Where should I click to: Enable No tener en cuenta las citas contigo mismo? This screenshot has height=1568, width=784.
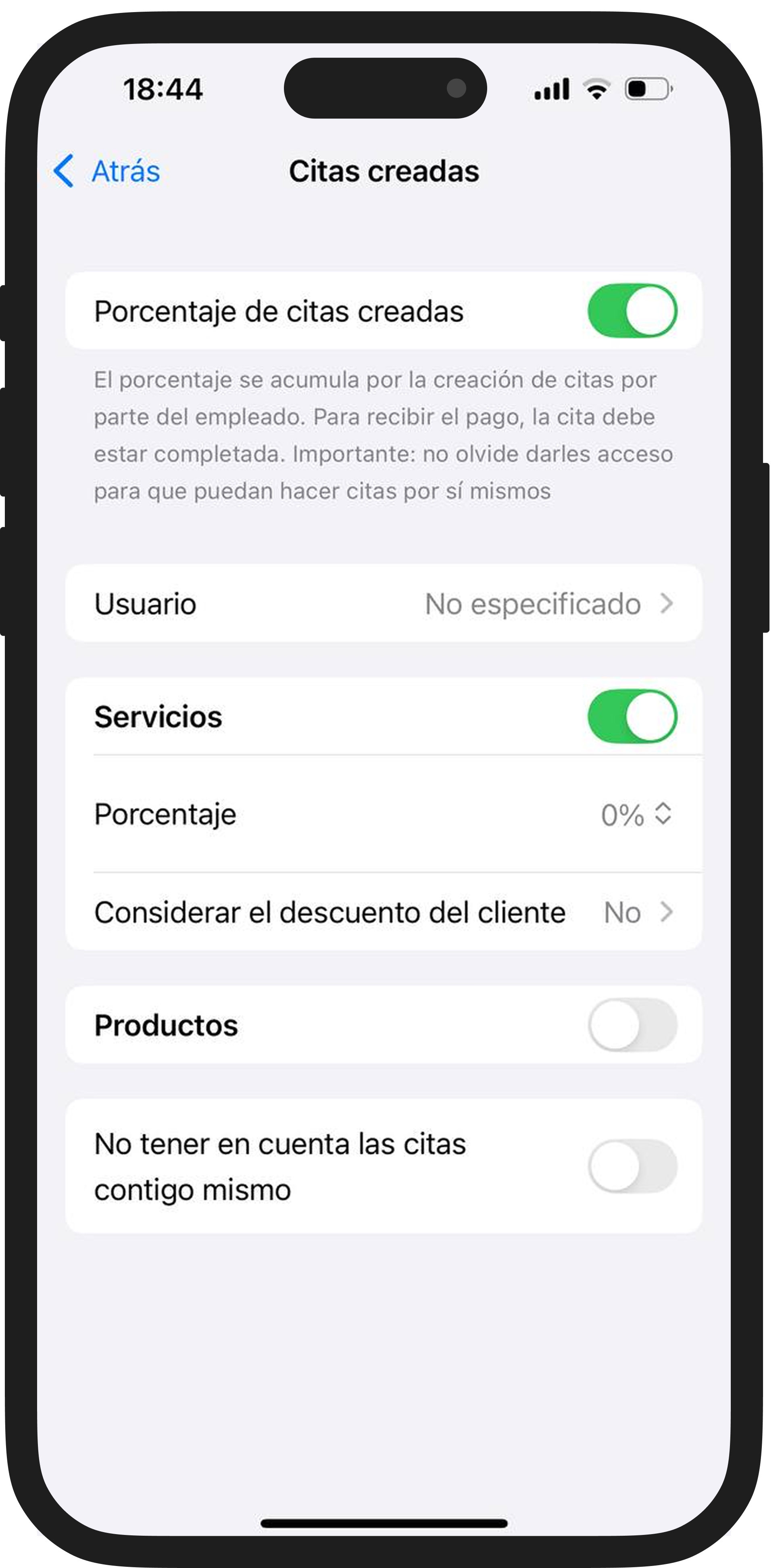tap(632, 1166)
